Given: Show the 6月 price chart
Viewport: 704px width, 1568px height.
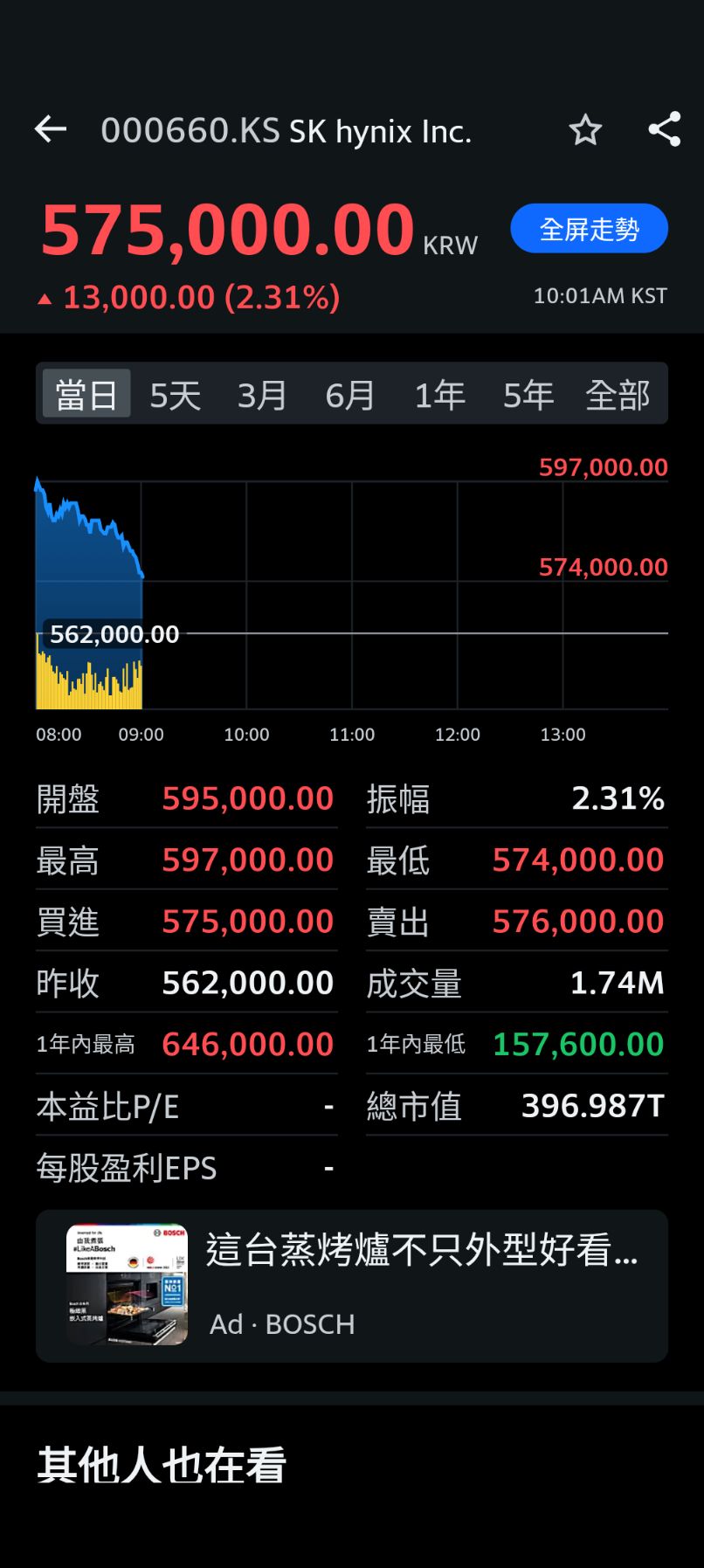Looking at the screenshot, I should (350, 395).
